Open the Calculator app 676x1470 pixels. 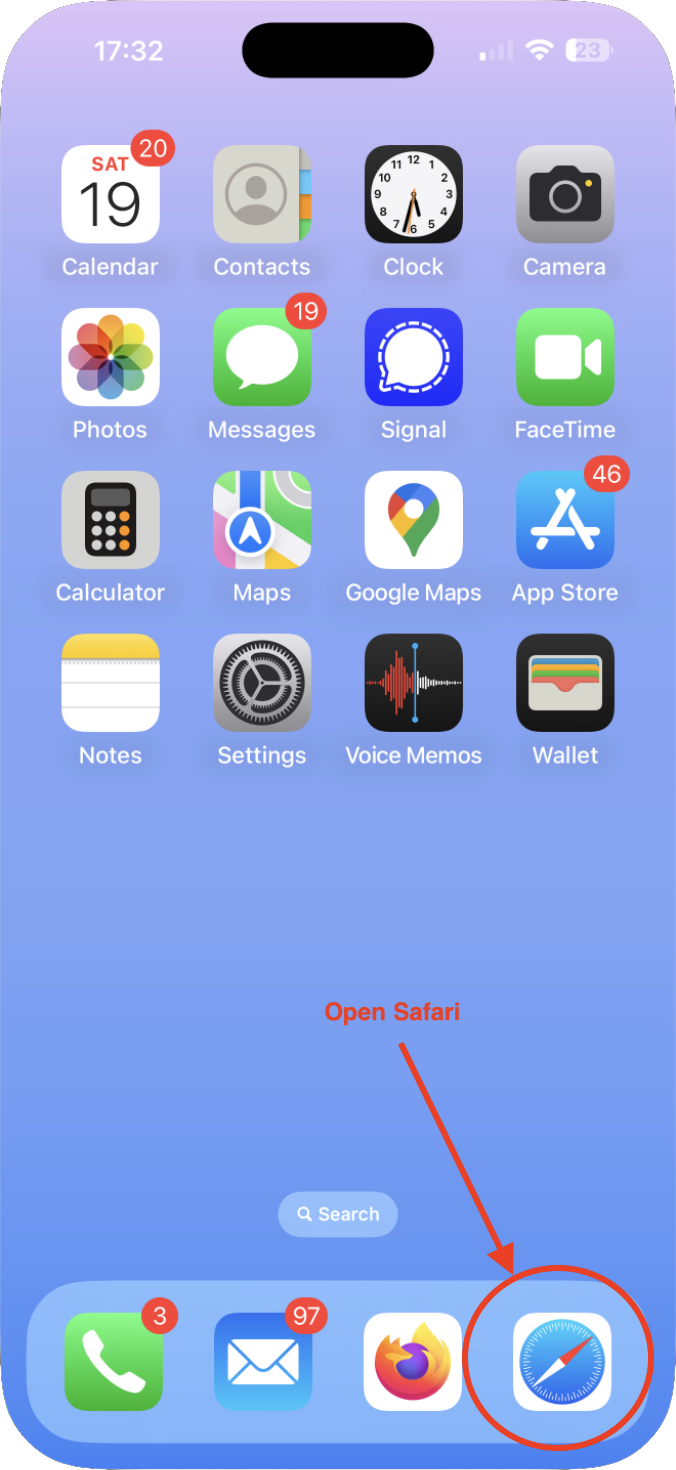[x=110, y=520]
